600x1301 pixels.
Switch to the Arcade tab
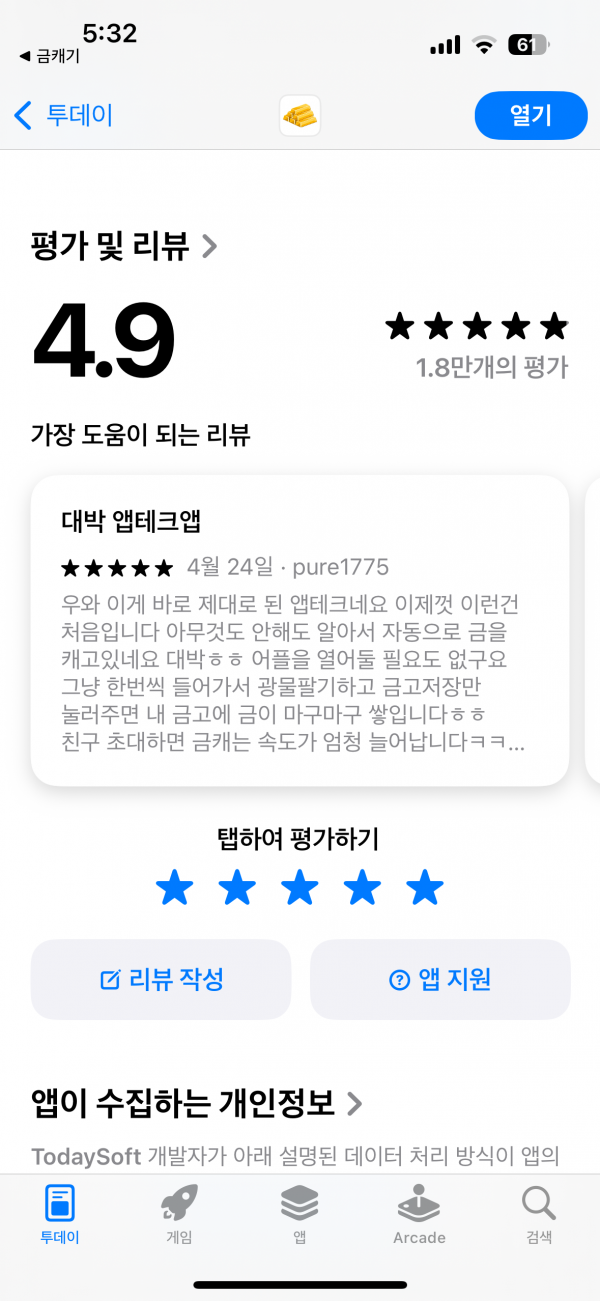point(419,1215)
